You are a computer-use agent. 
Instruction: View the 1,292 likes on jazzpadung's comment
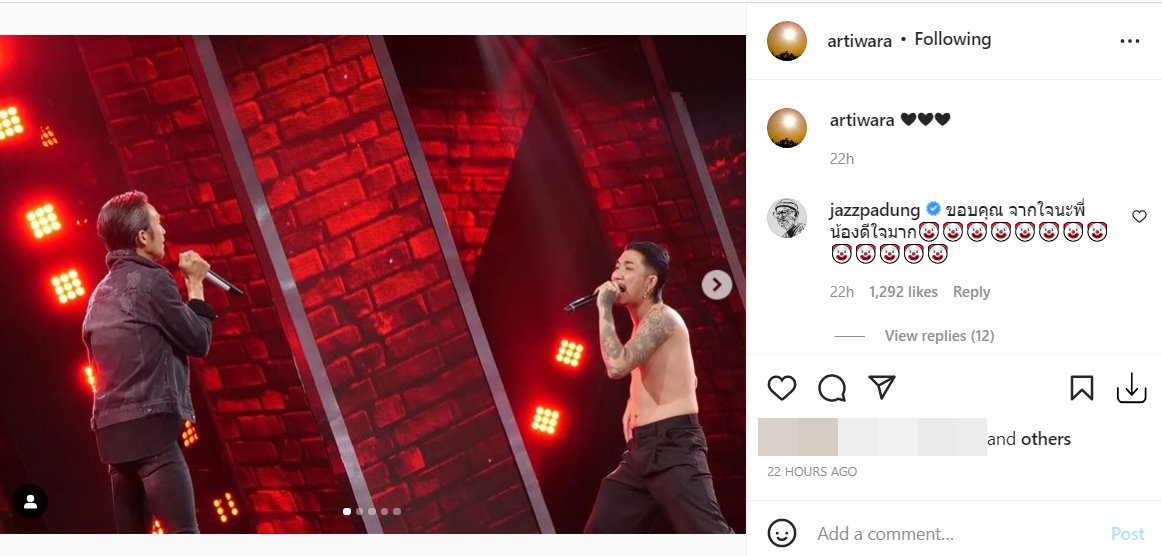click(x=903, y=292)
